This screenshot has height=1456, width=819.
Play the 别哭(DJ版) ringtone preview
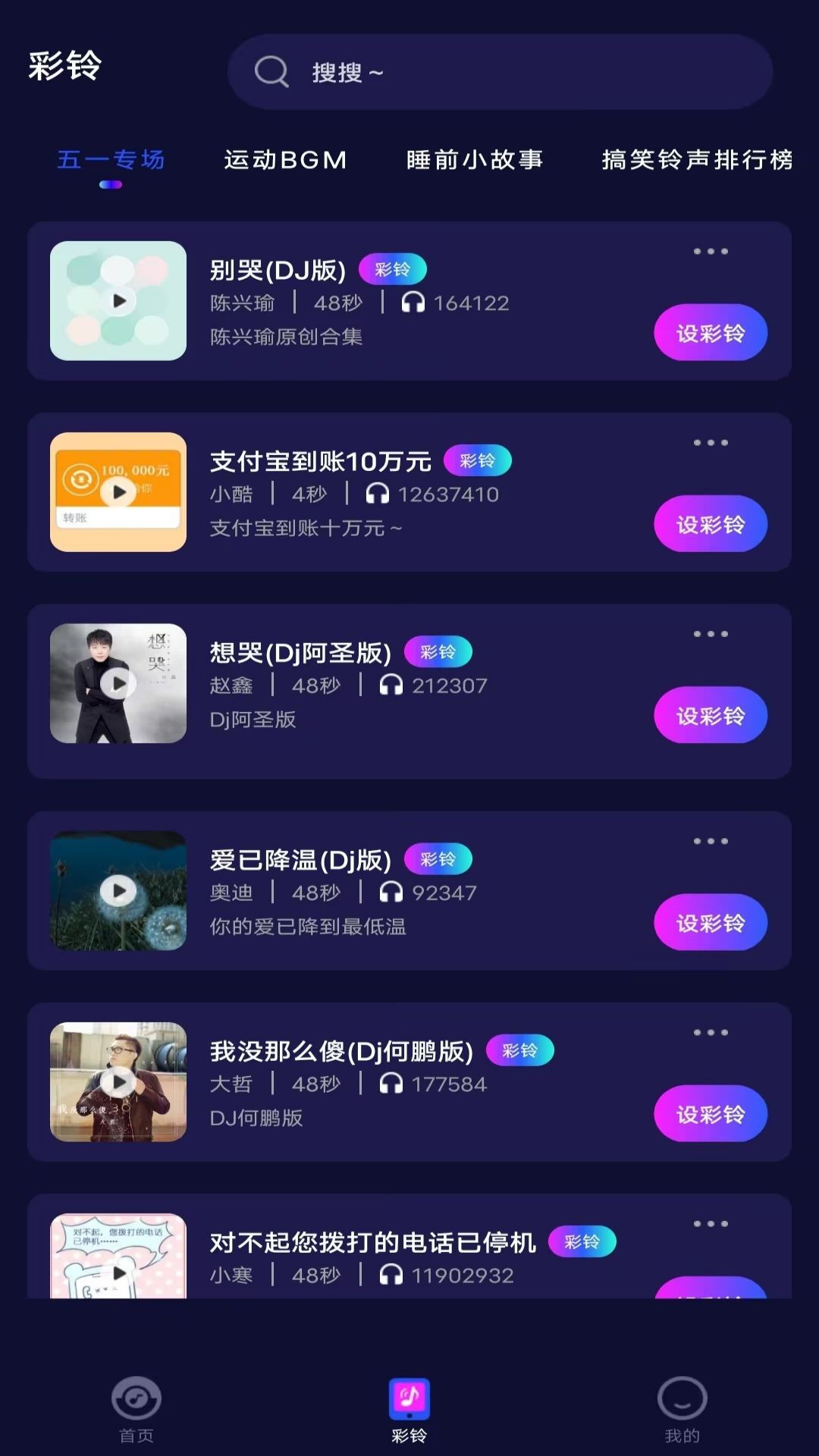coord(118,301)
